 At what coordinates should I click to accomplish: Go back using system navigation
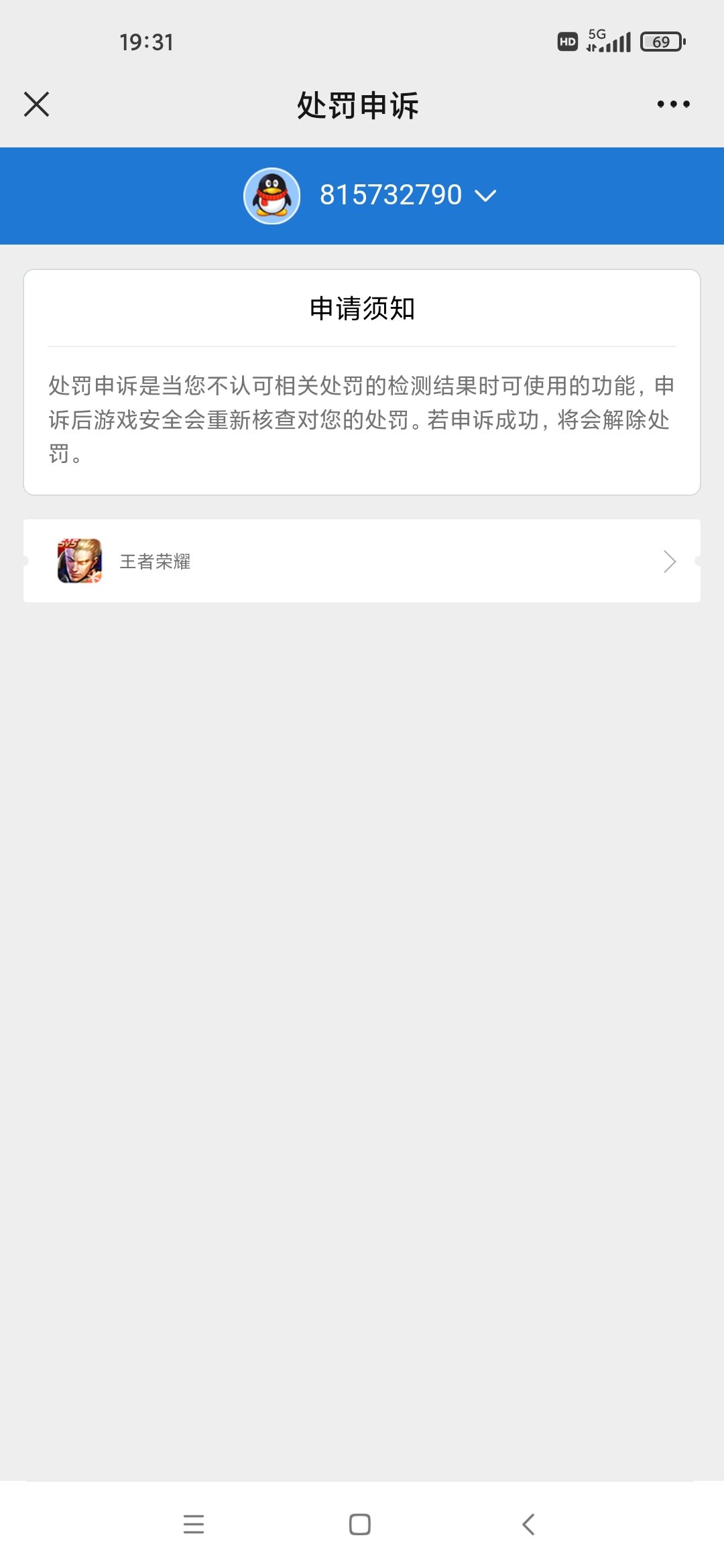(x=528, y=1524)
